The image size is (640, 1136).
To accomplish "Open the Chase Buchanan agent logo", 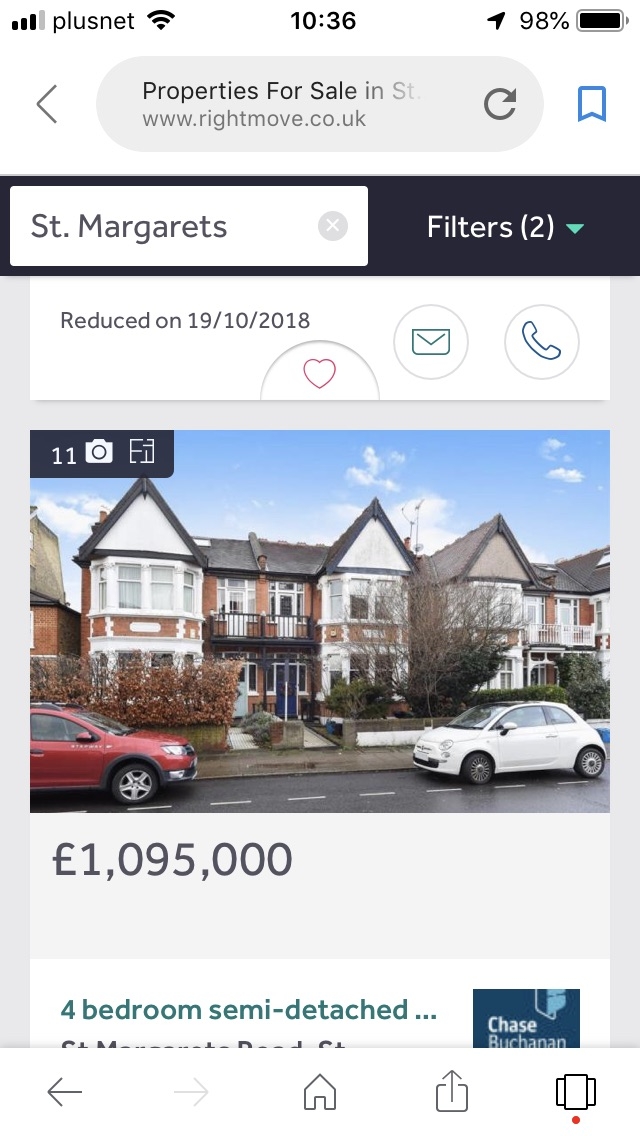I will click(526, 1018).
